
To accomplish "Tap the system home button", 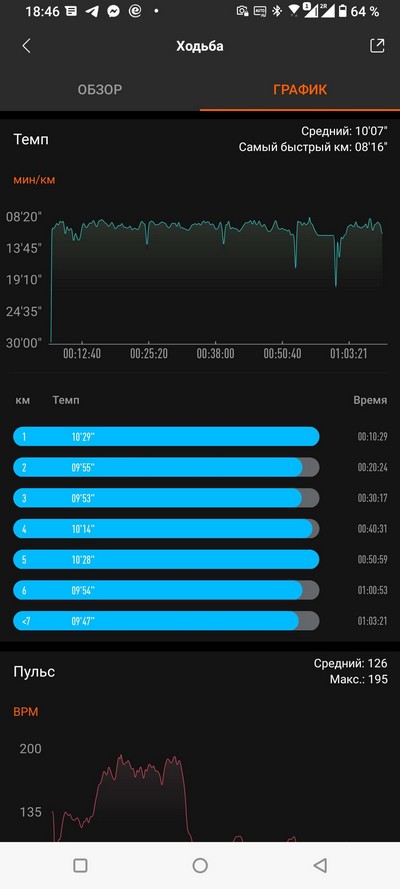I will pos(200,865).
